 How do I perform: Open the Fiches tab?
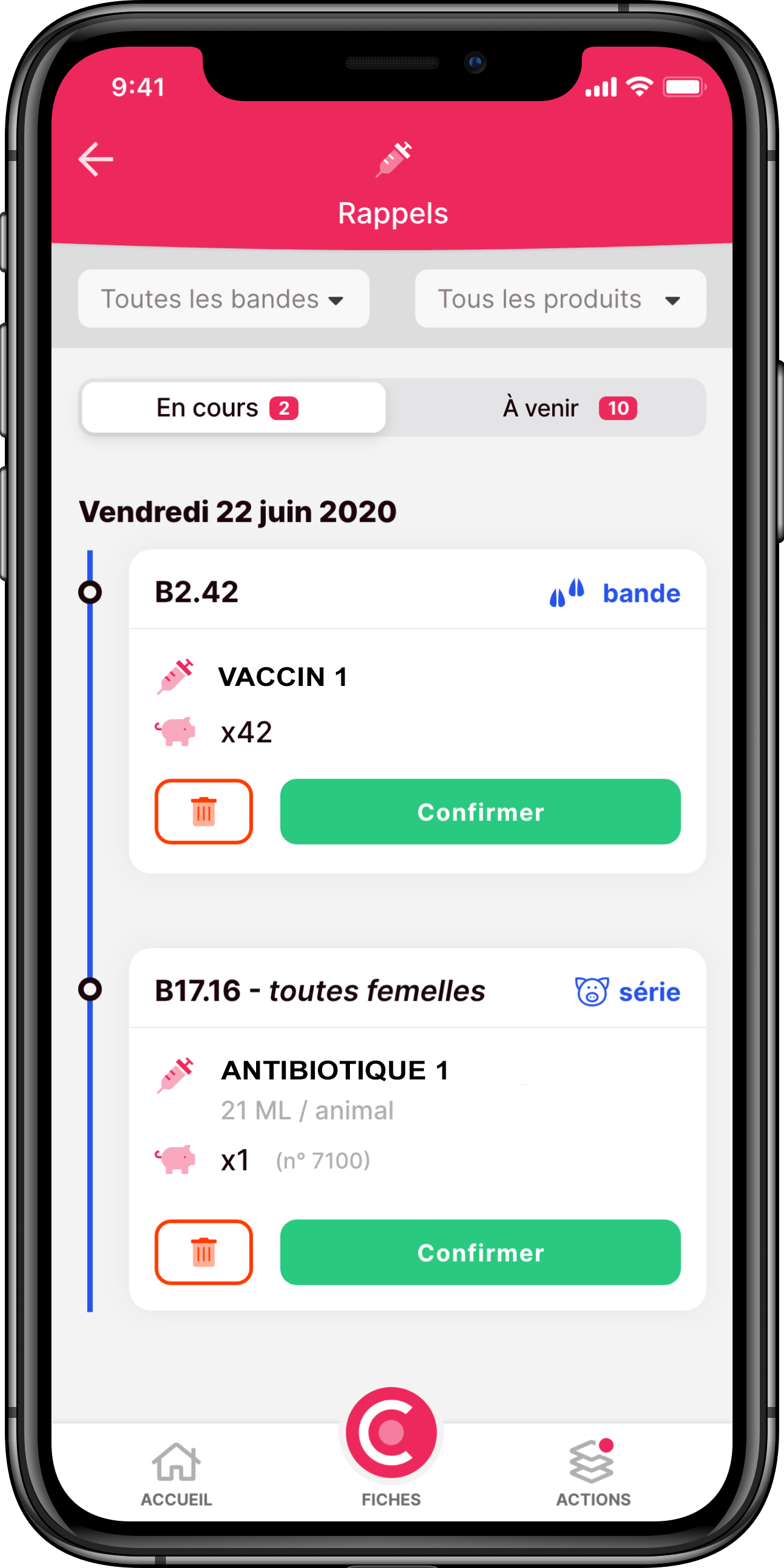(391, 1449)
